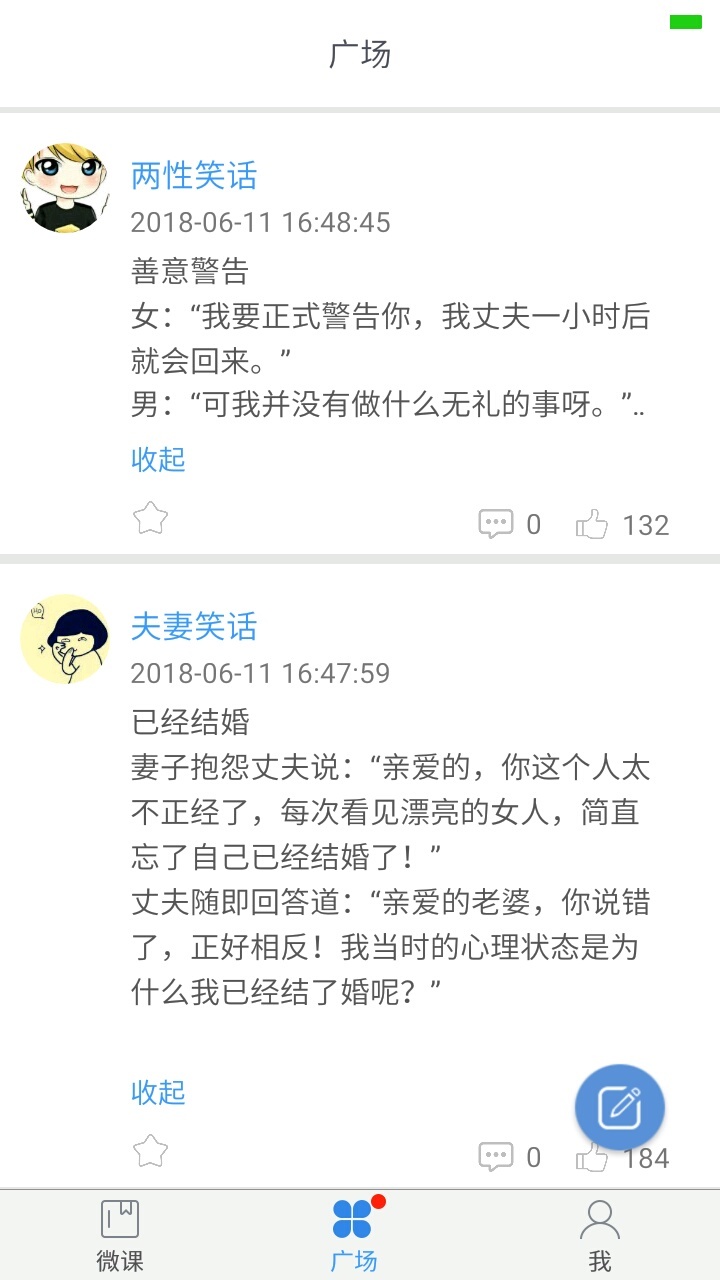The width and height of the screenshot is (720, 1280).
Task: Favorite the 两性笑话 post with star icon
Action: tap(150, 518)
